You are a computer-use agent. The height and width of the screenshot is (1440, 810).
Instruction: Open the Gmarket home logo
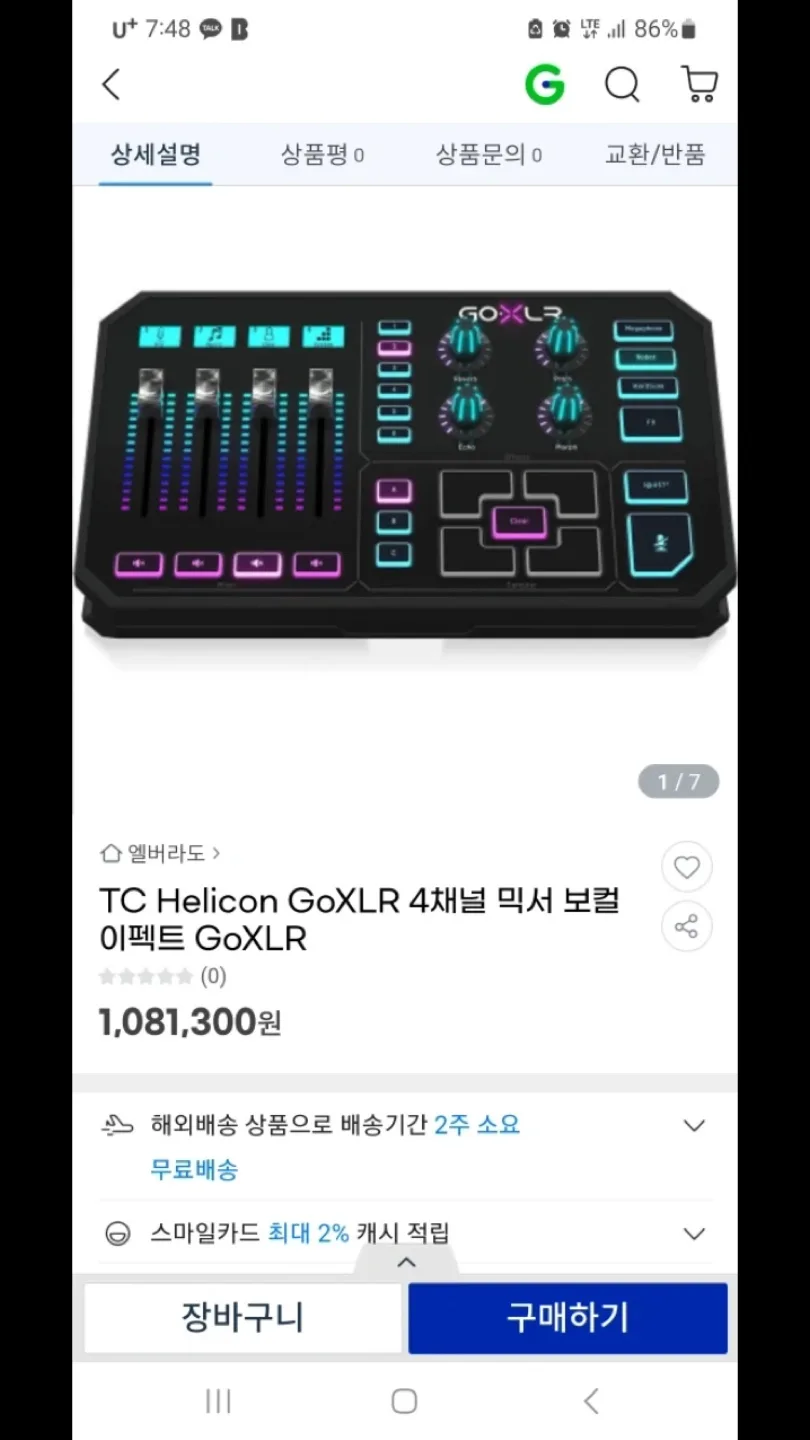[x=545, y=85]
